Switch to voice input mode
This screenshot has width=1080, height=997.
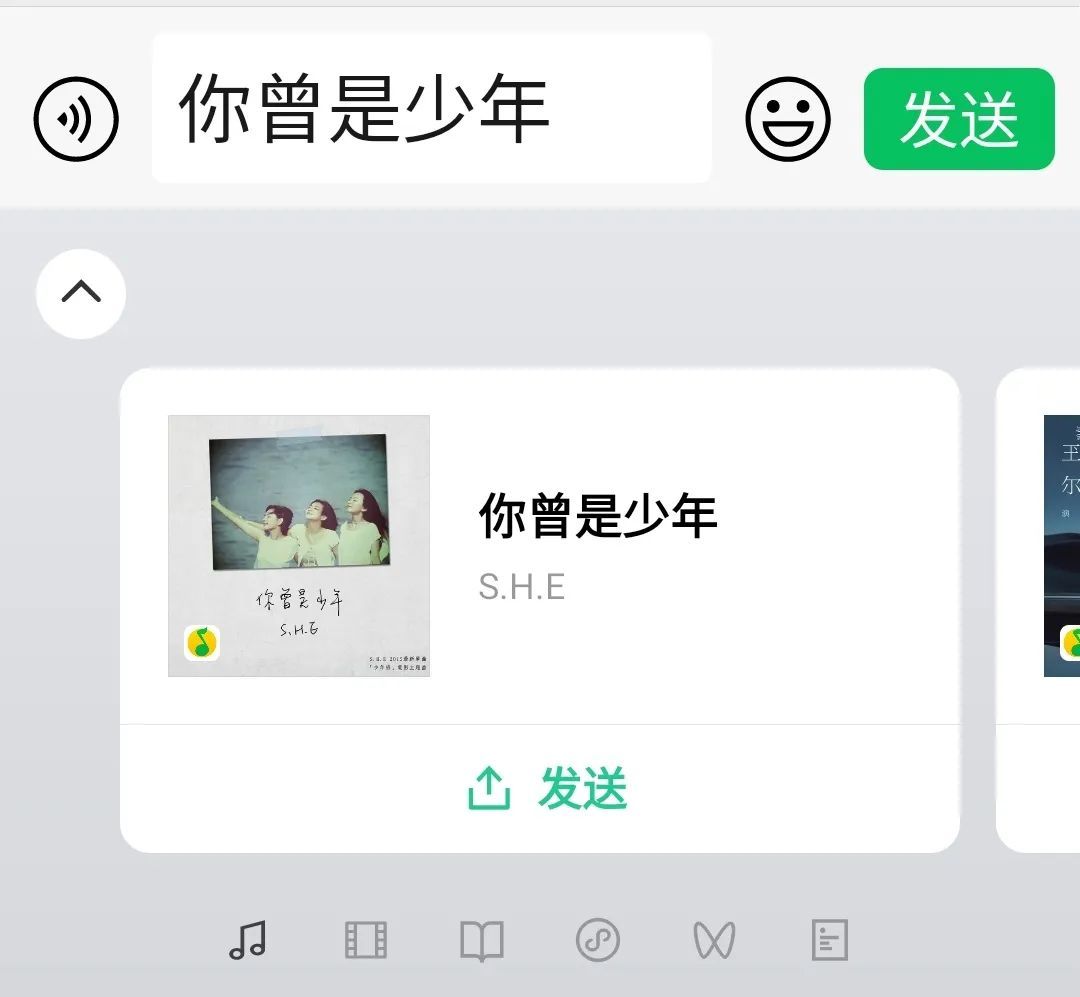pyautogui.click(x=76, y=120)
